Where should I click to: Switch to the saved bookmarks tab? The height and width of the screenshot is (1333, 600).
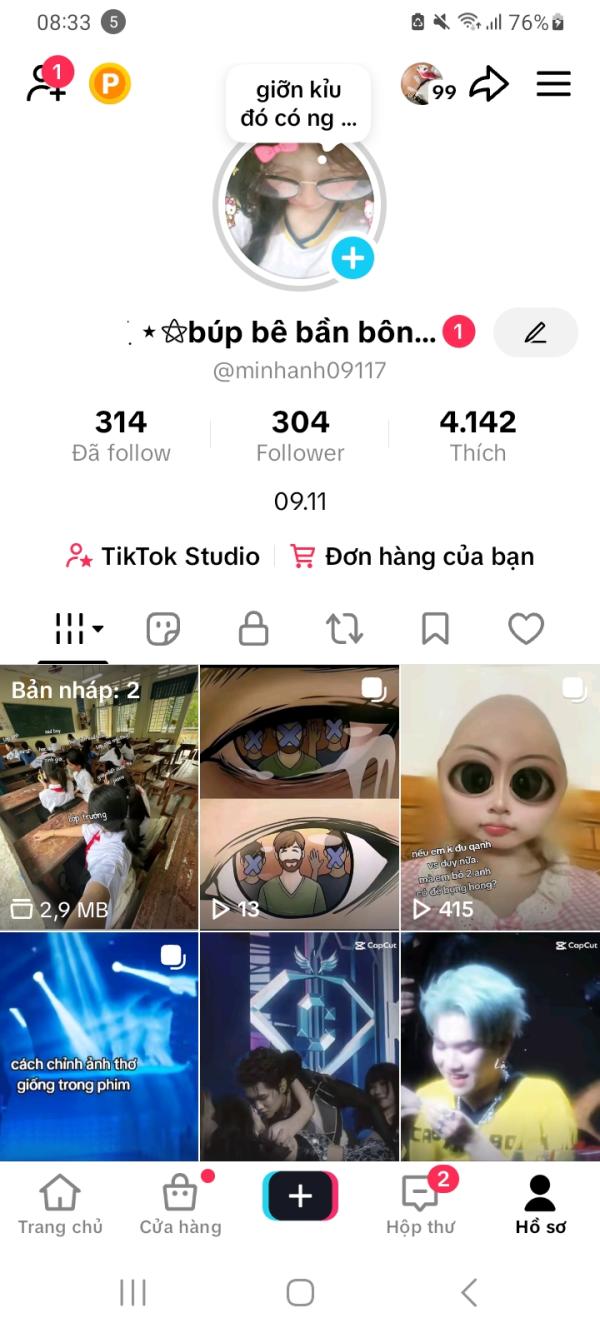click(x=435, y=629)
